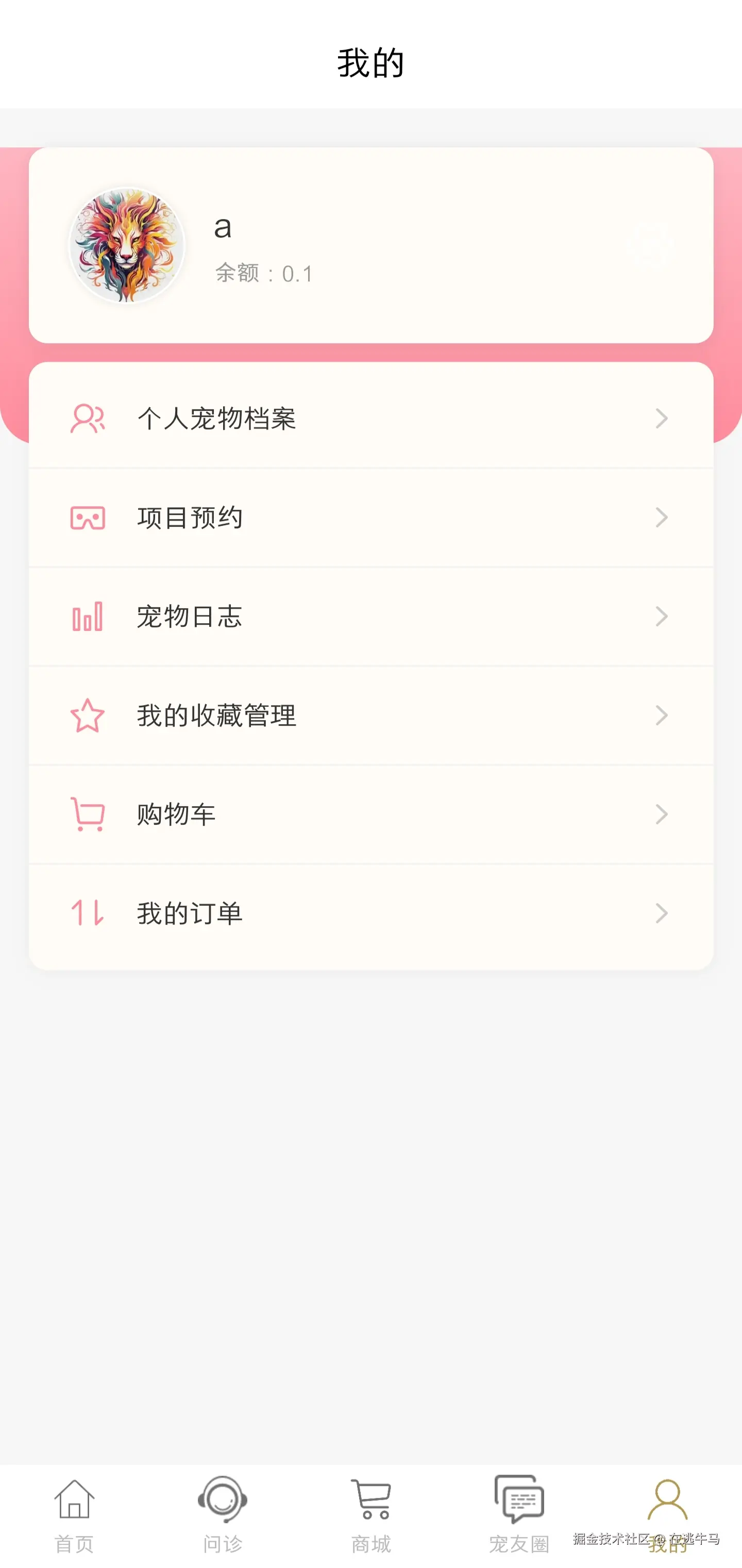Tap the lion profile avatar
This screenshot has height=1568, width=742.
click(127, 245)
